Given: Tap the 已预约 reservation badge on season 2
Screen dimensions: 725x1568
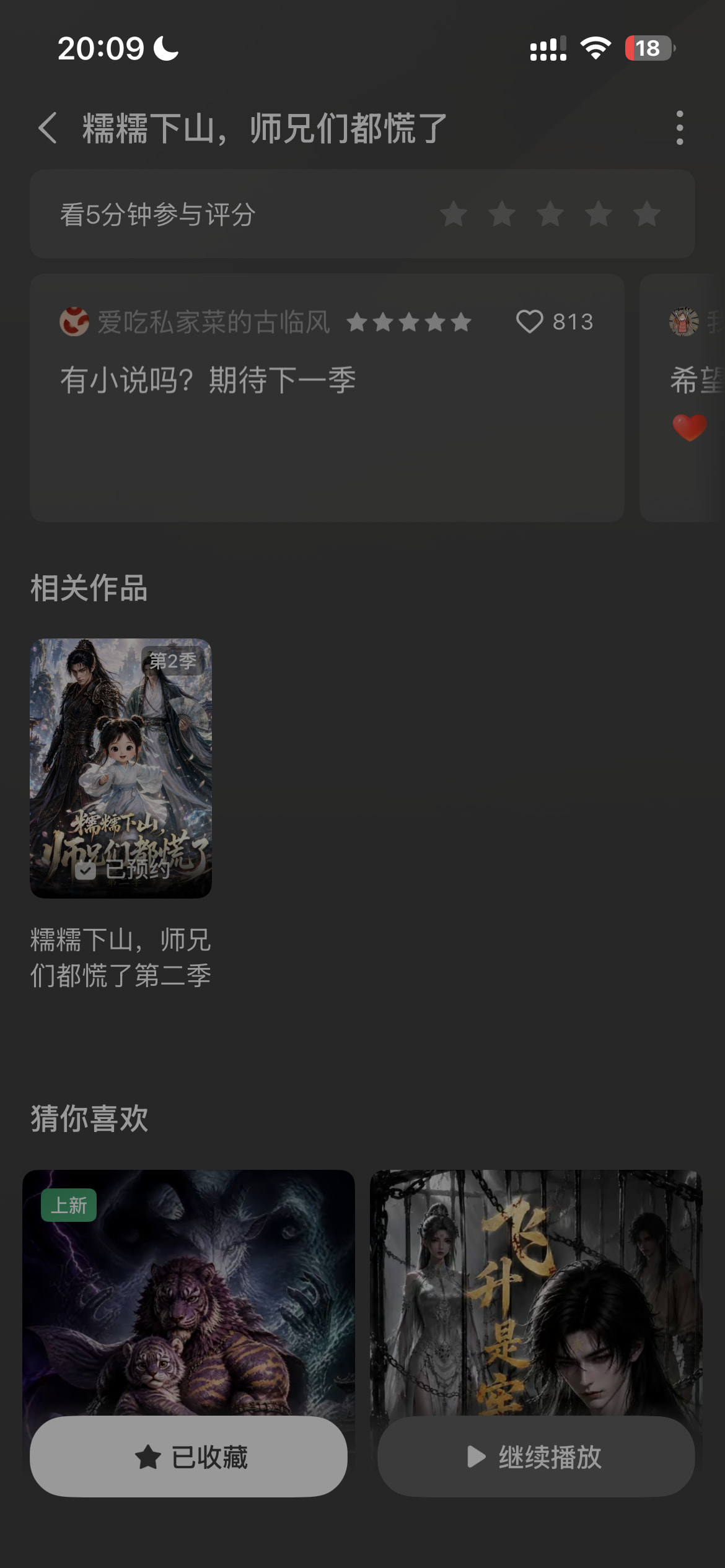Looking at the screenshot, I should coord(123,869).
